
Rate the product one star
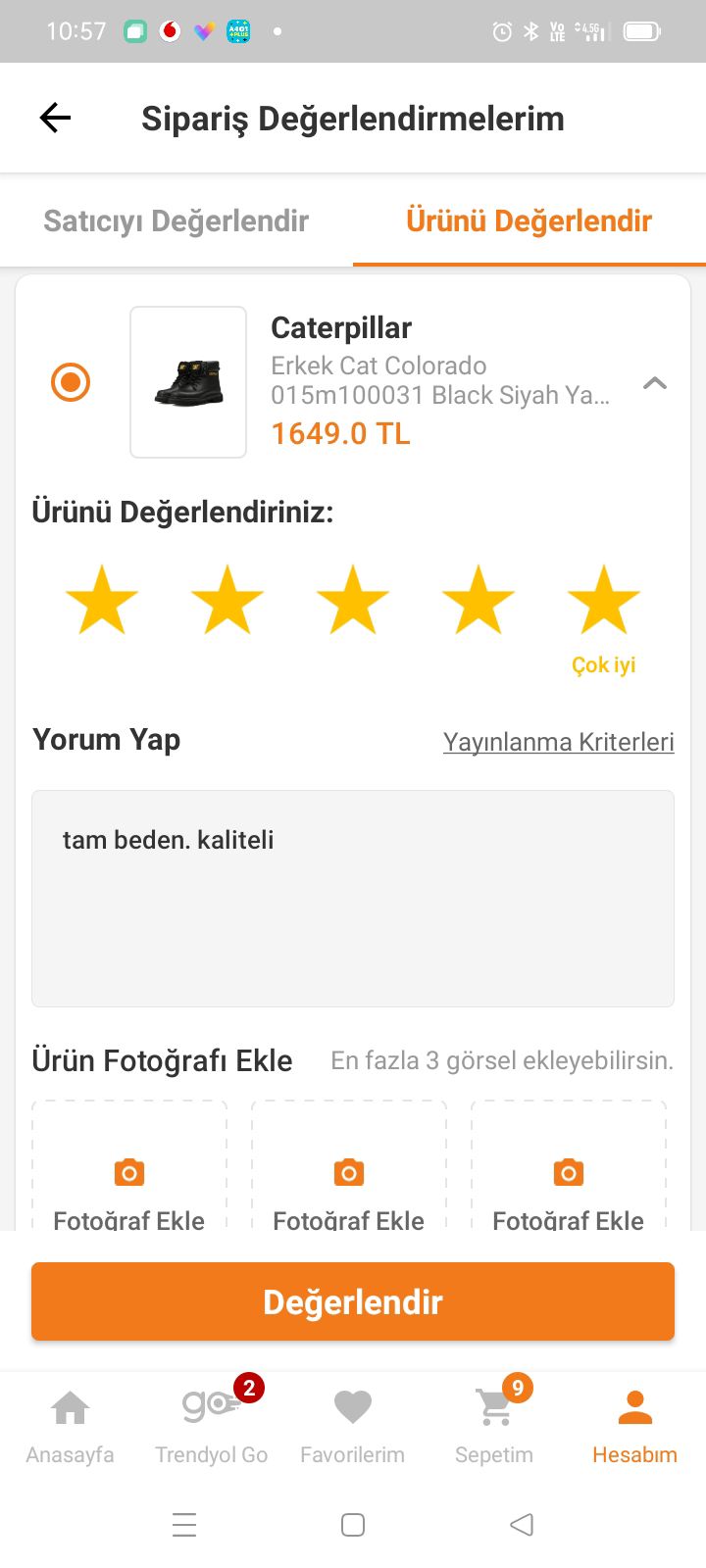[x=102, y=600]
